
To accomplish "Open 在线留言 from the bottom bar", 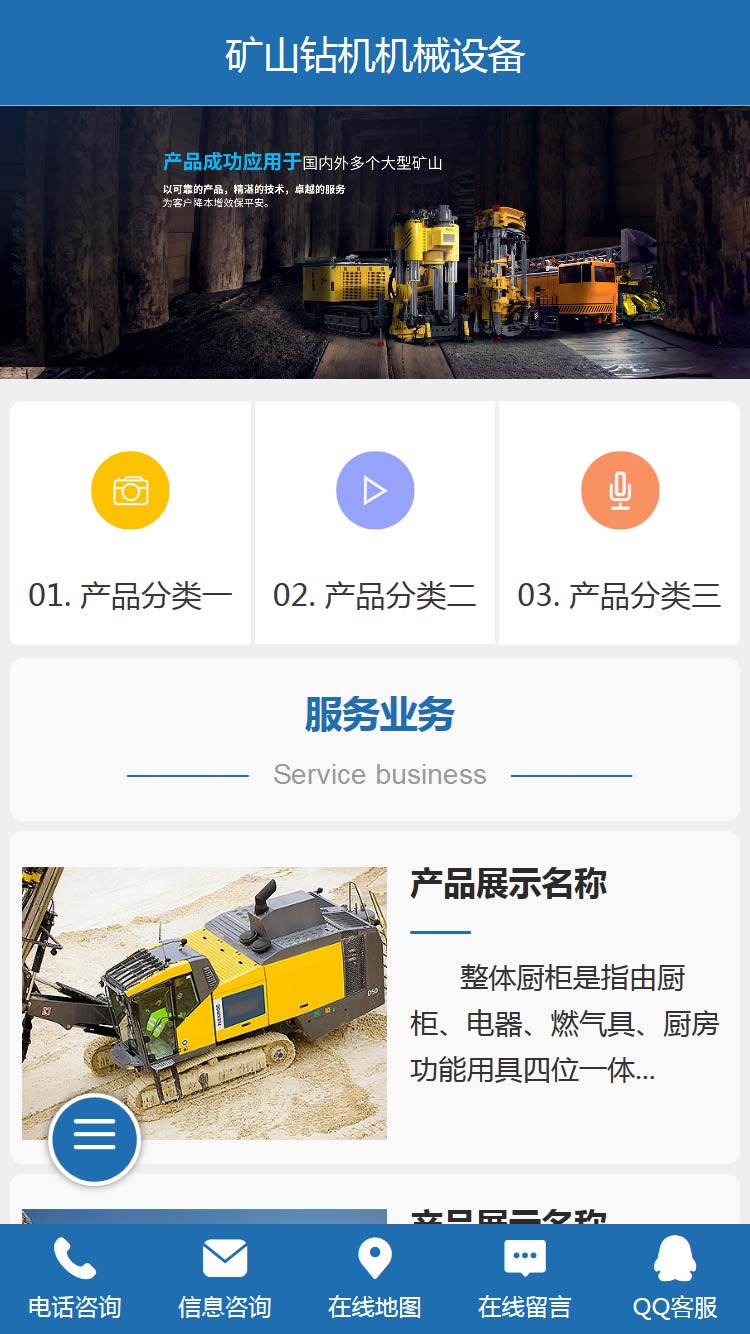I will (x=525, y=1279).
